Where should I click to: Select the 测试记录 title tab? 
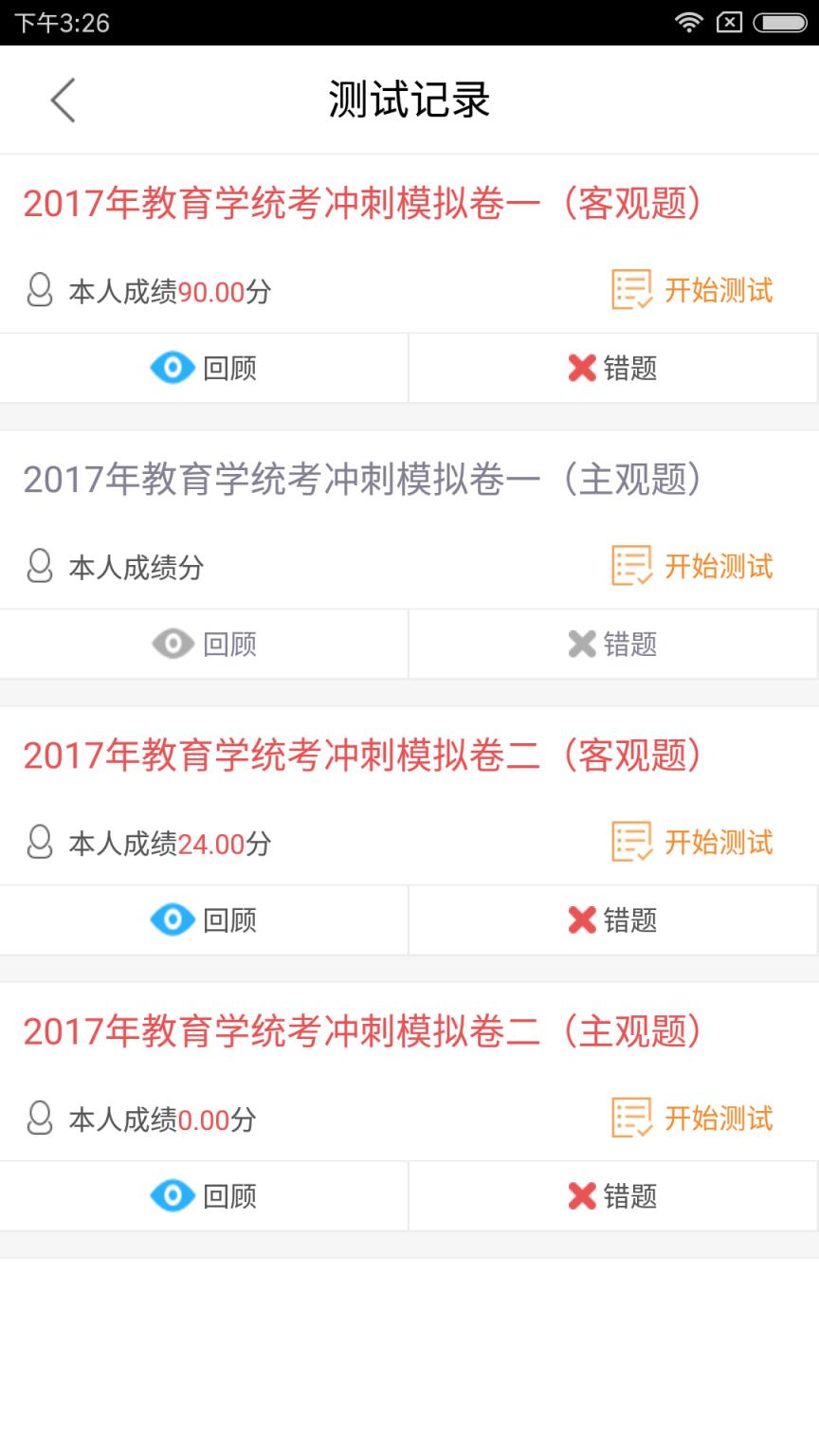[409, 100]
